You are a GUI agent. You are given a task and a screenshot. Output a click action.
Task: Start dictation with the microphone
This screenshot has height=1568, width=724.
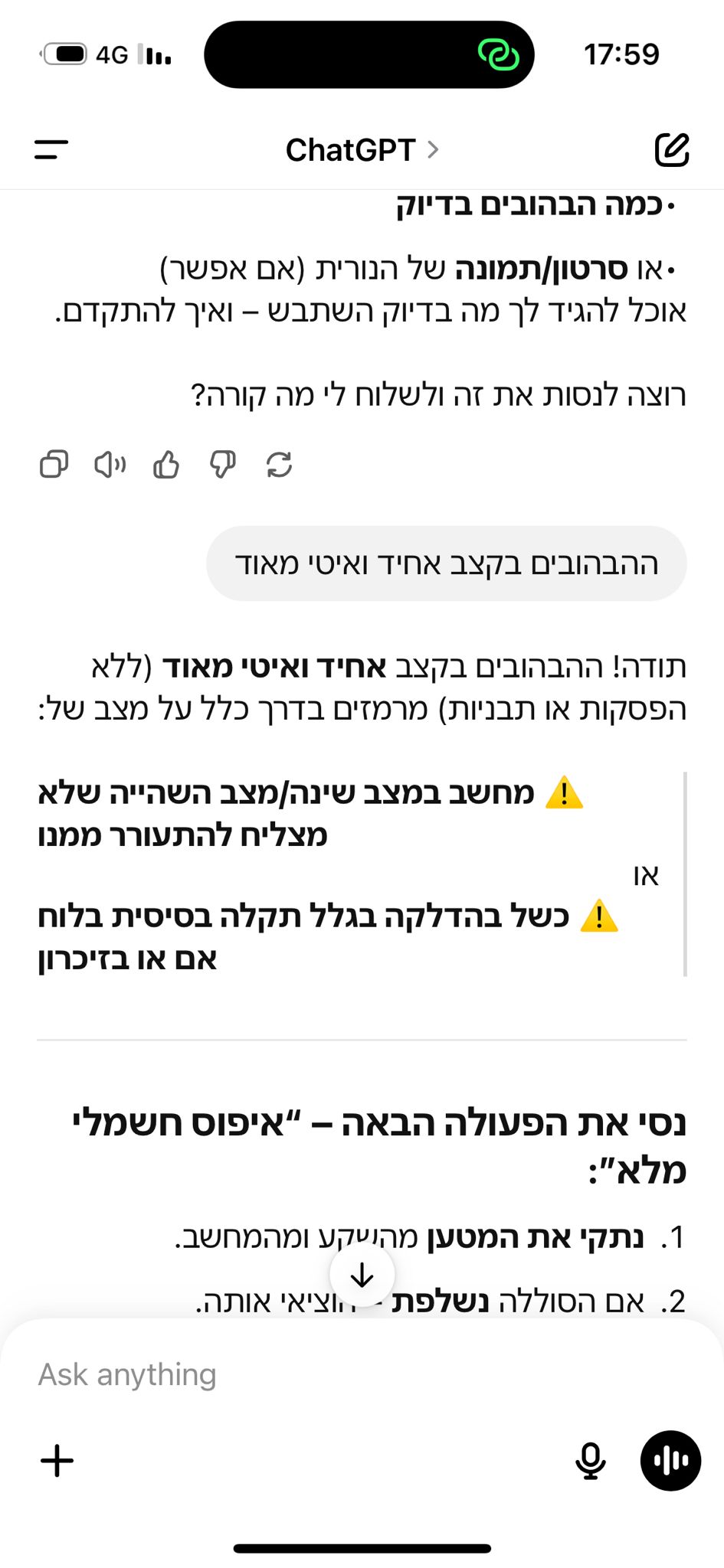coord(590,1461)
